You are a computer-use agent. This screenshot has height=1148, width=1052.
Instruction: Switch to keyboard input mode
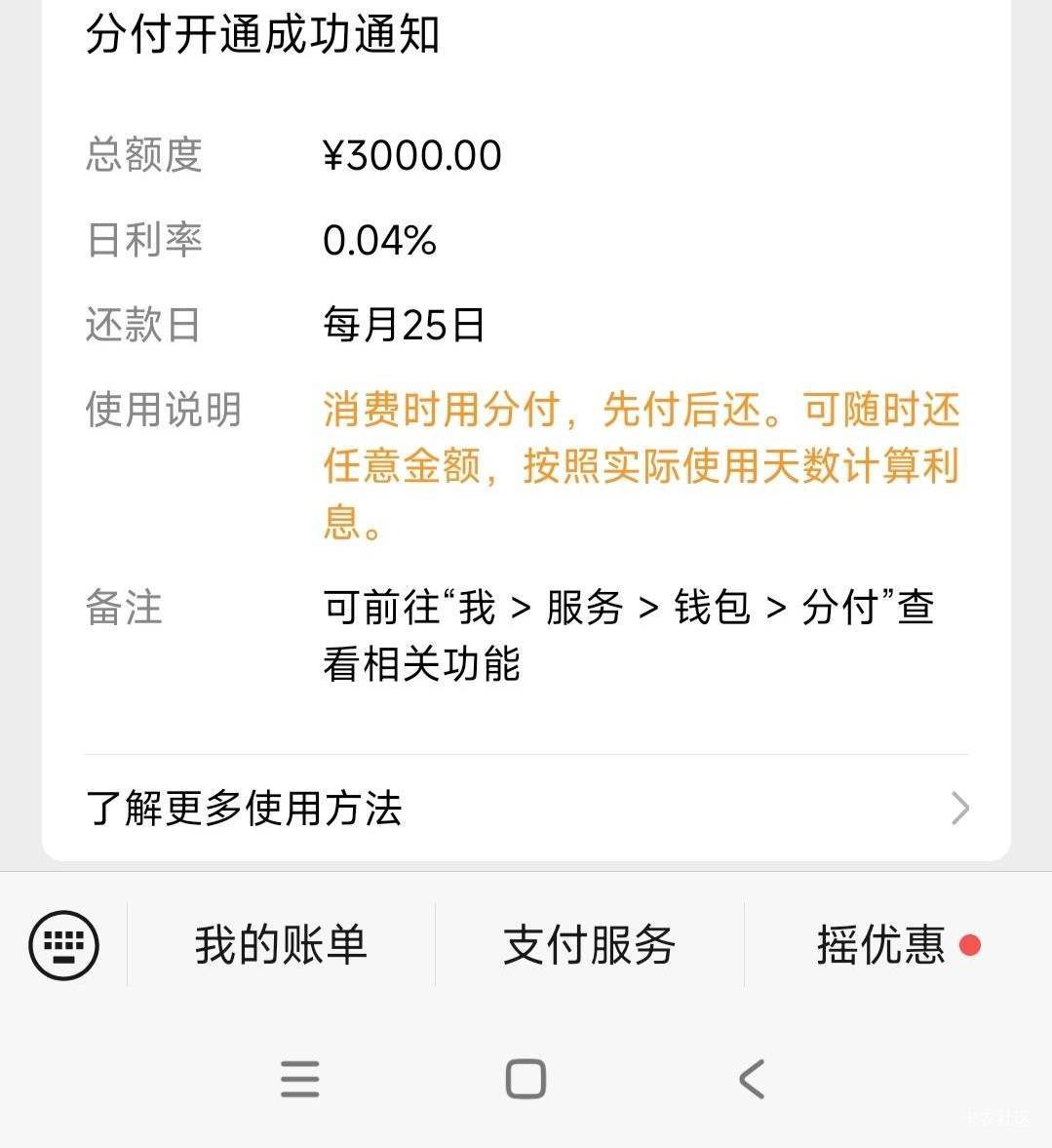(x=64, y=944)
